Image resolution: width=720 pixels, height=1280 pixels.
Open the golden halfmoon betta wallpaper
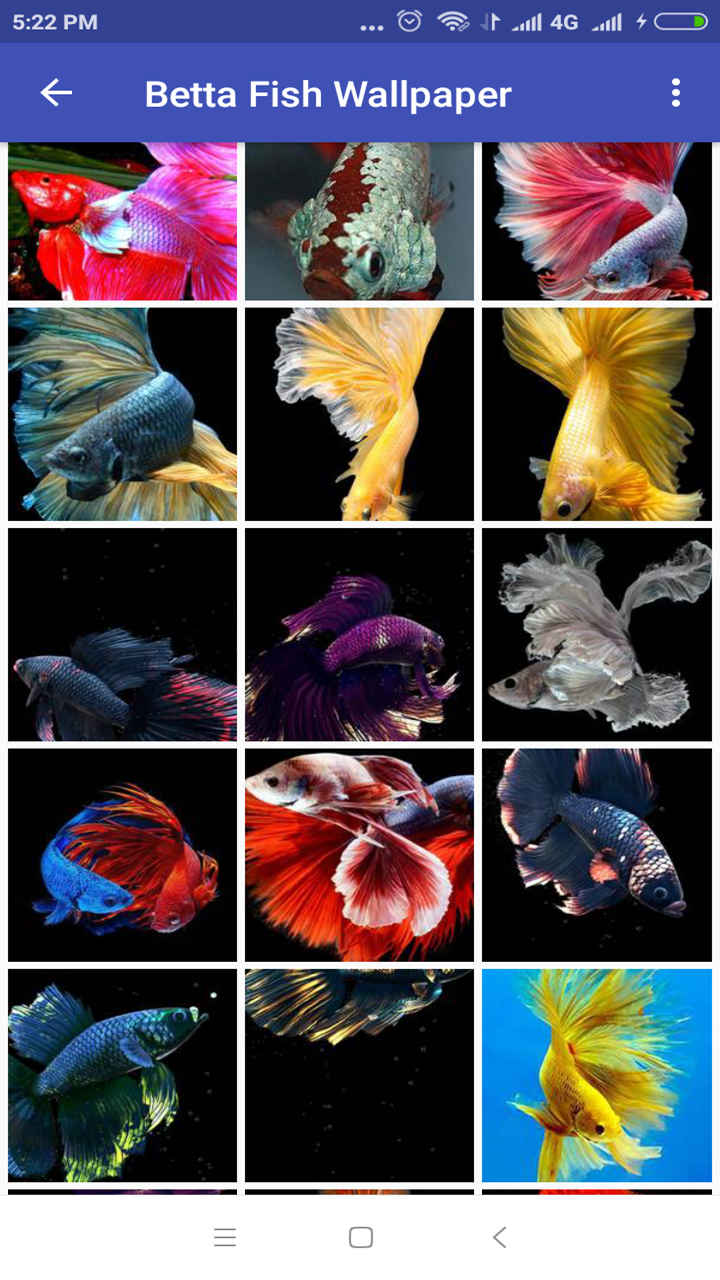point(596,414)
